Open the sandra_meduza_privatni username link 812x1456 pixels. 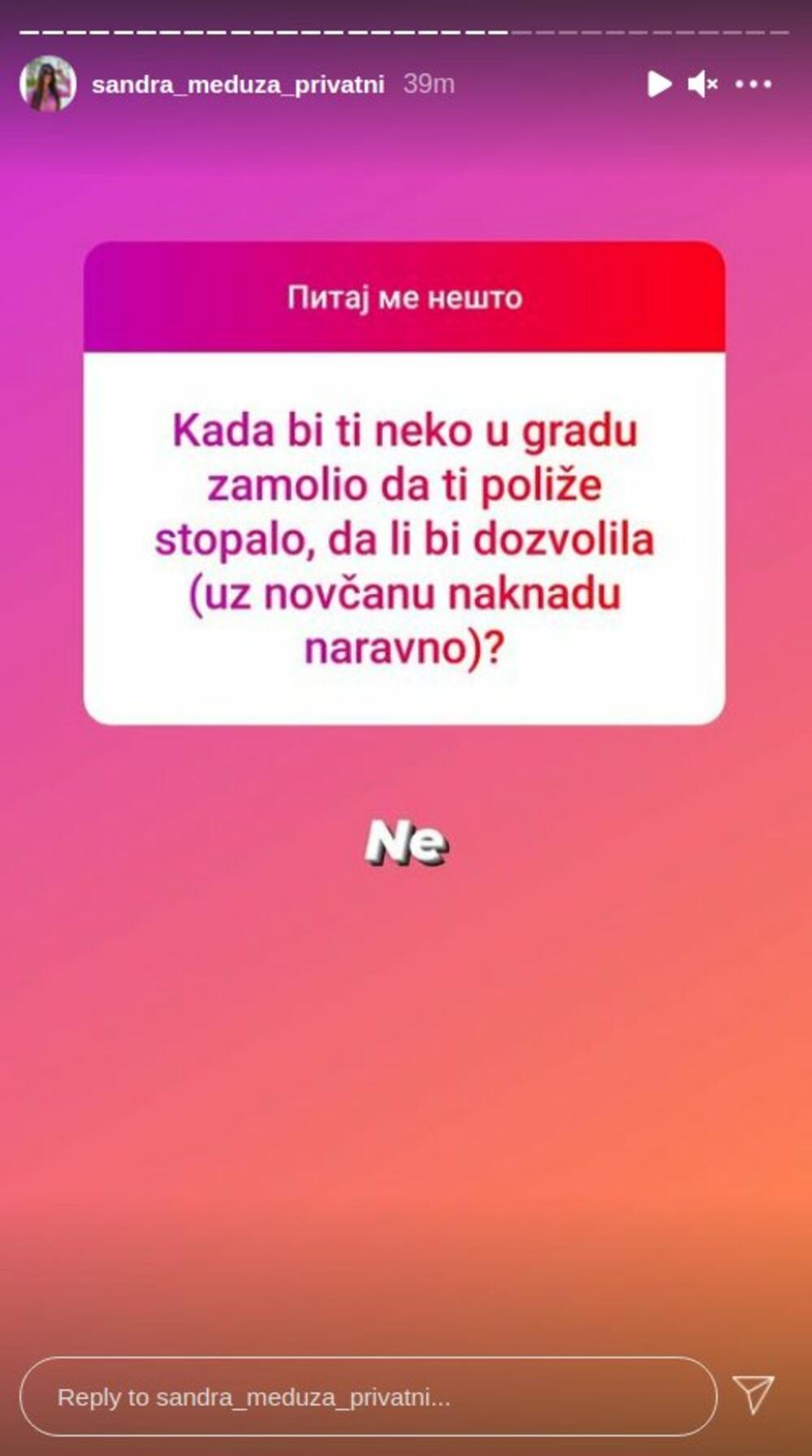pos(238,84)
